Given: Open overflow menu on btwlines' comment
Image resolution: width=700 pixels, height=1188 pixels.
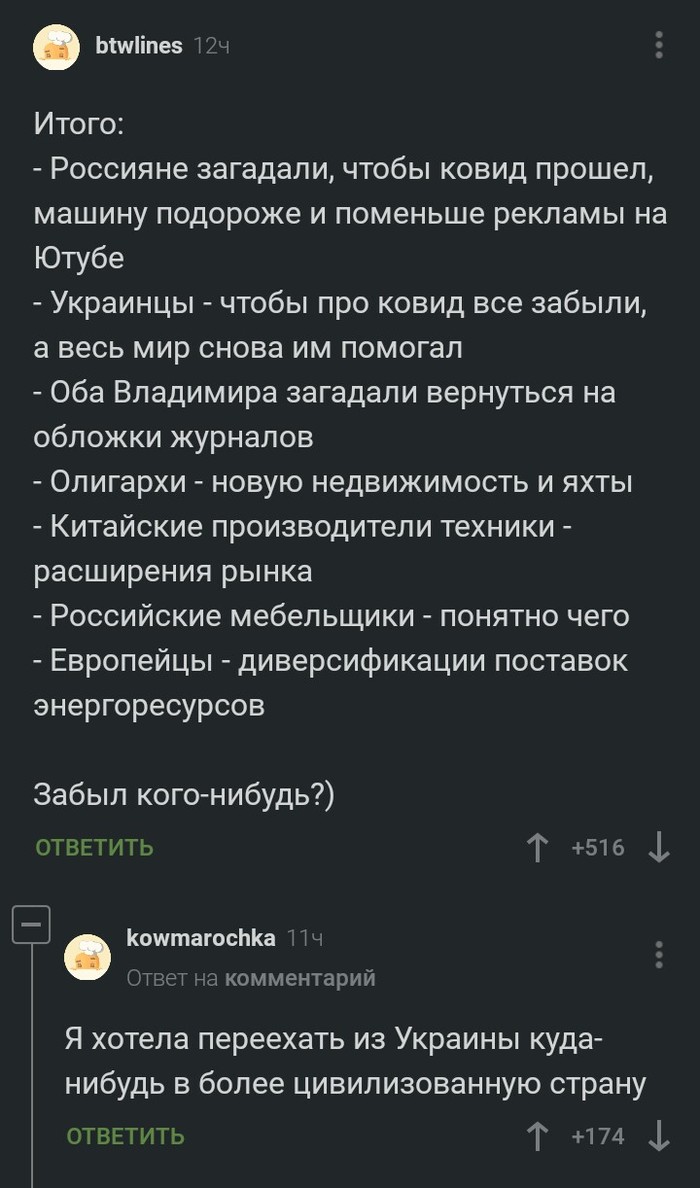Looking at the screenshot, I should (659, 46).
